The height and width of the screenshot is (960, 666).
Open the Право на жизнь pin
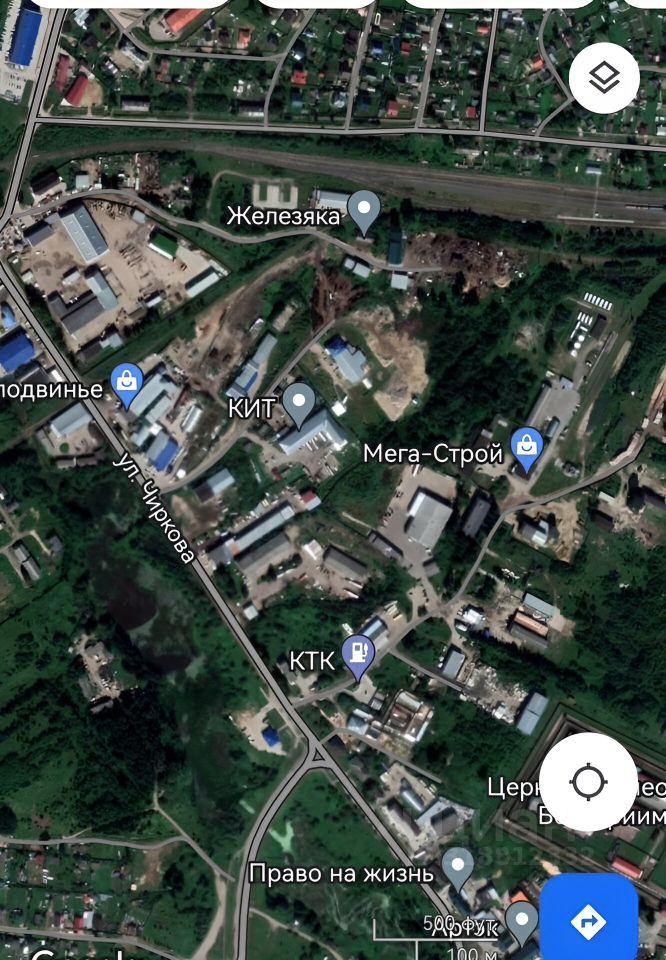click(x=458, y=868)
